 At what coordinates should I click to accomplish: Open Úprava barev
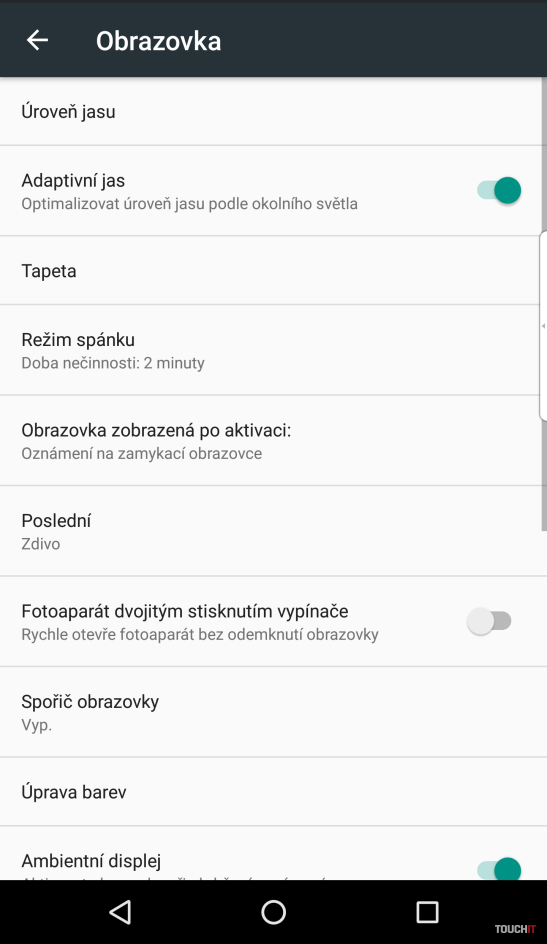coord(273,792)
